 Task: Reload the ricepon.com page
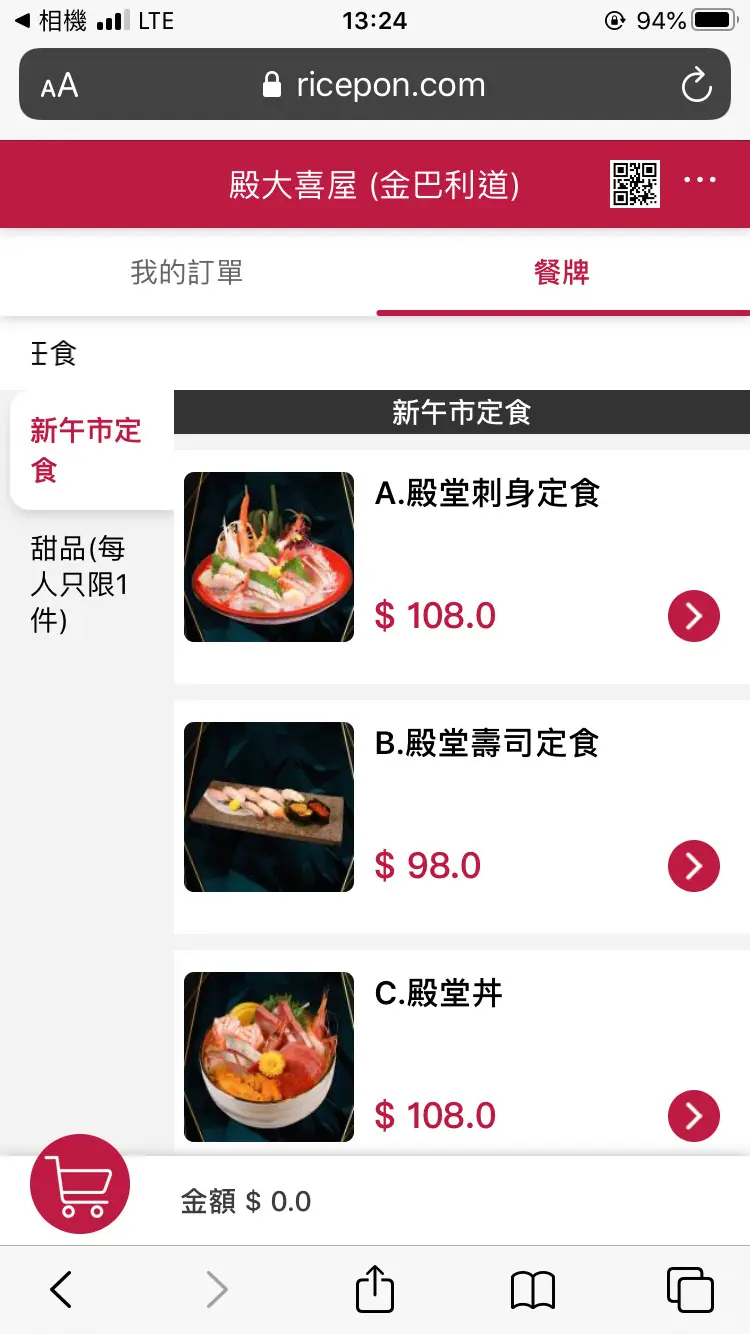point(696,85)
